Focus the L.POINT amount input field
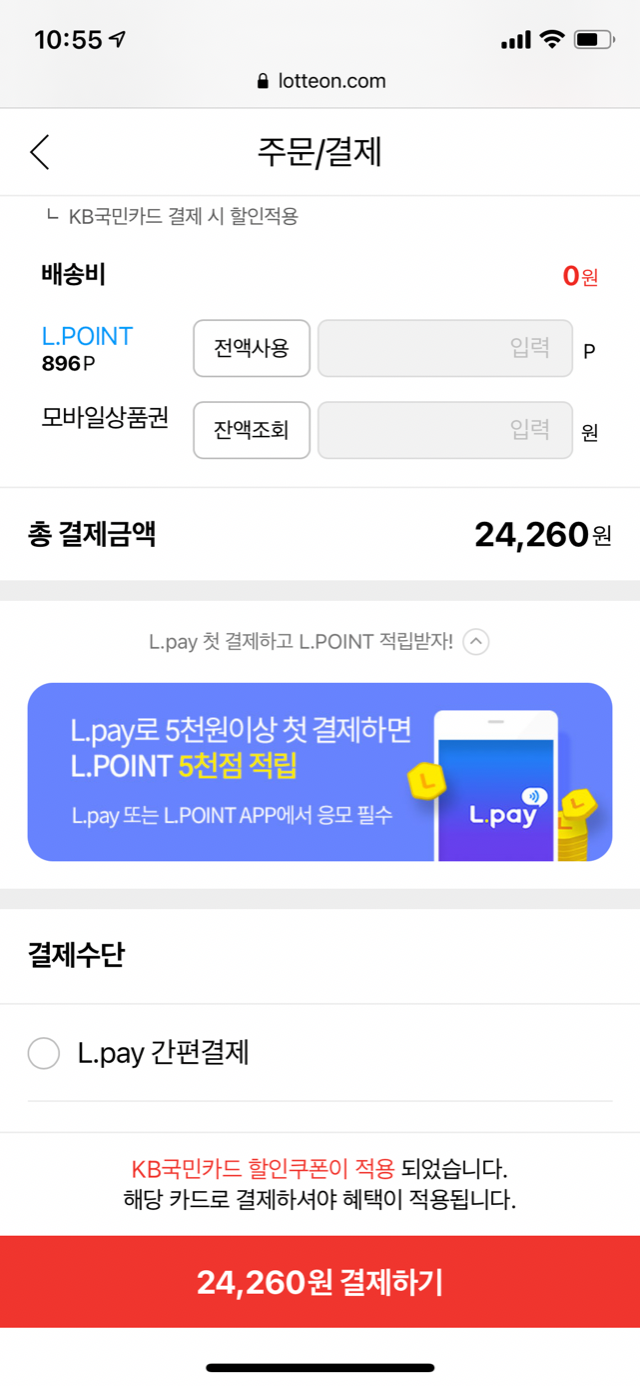640x1386 pixels. pyautogui.click(x=445, y=348)
